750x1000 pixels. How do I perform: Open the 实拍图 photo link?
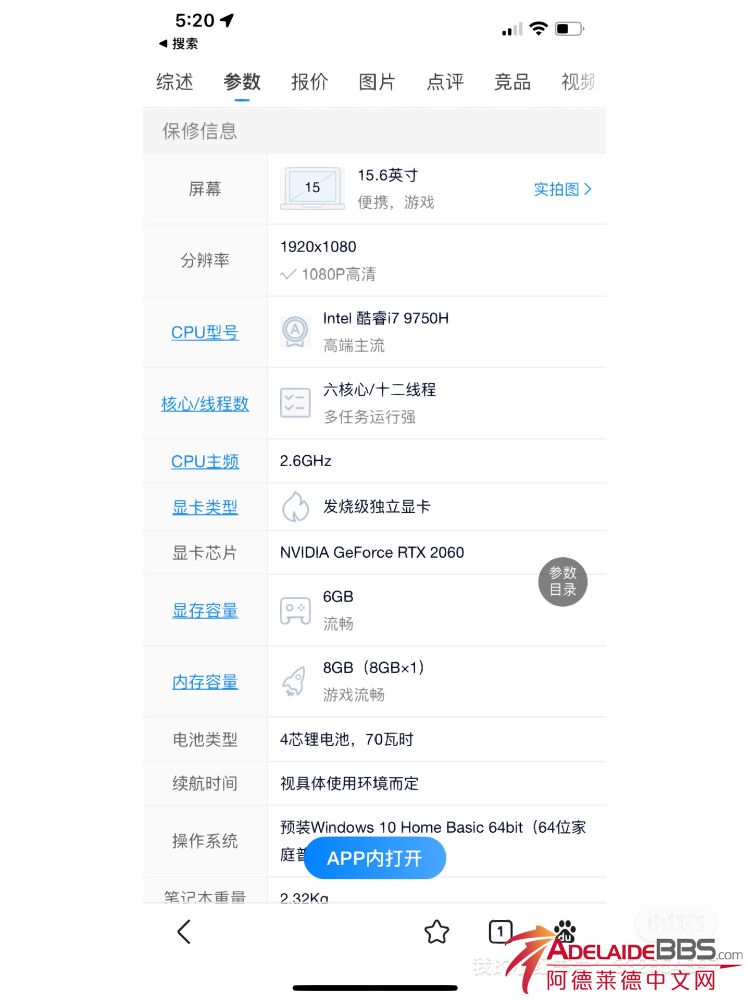pyautogui.click(x=562, y=189)
